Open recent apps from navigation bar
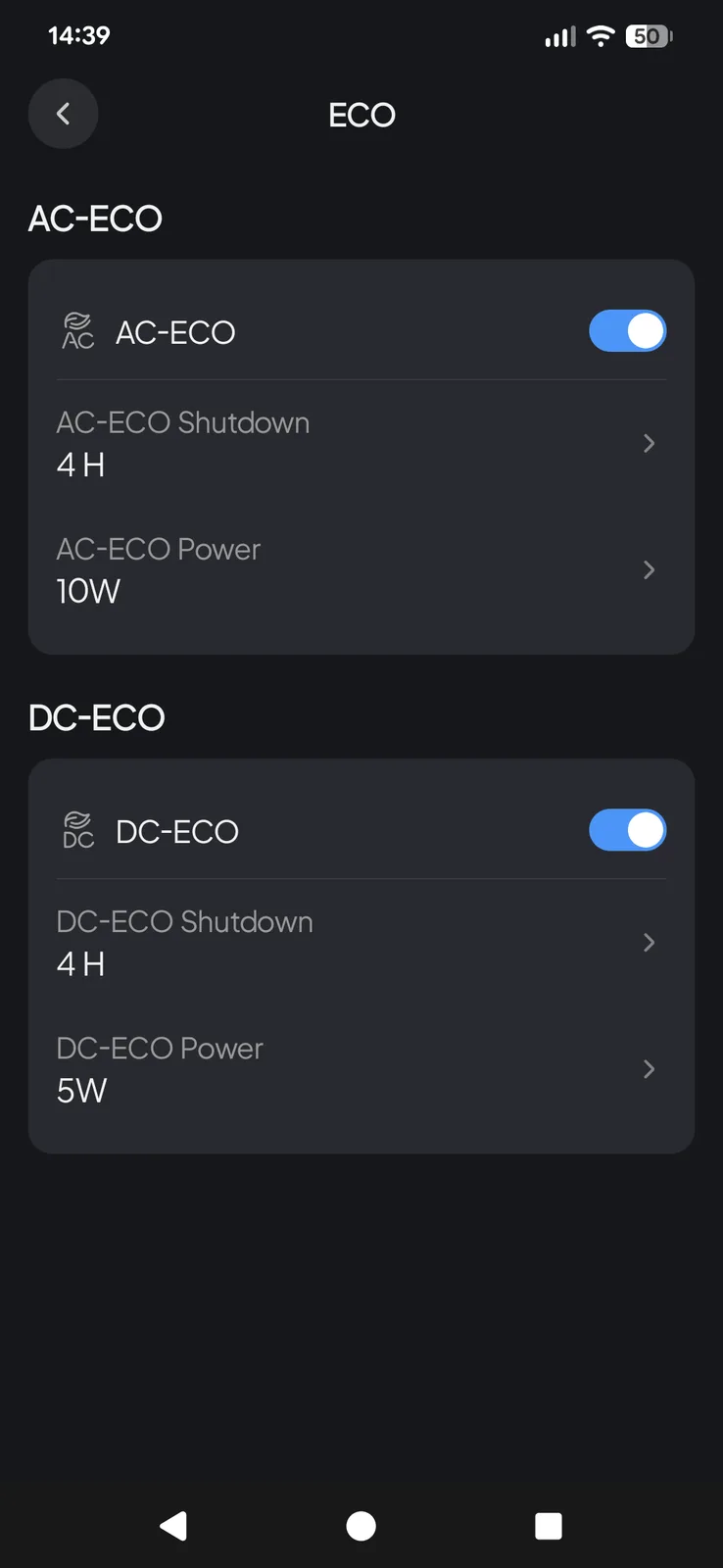The height and width of the screenshot is (1568, 723). point(548,1526)
